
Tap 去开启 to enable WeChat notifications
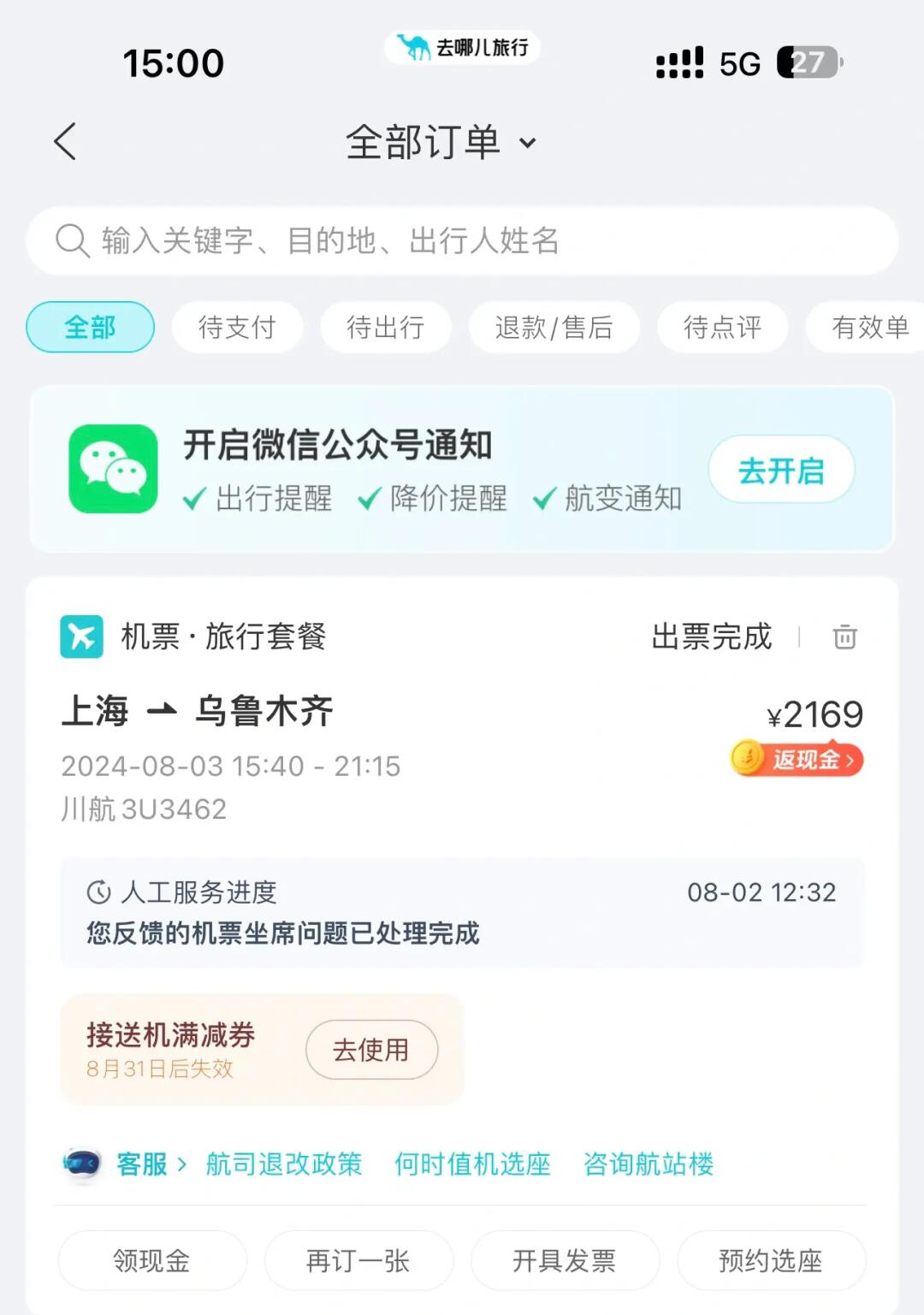coord(781,470)
